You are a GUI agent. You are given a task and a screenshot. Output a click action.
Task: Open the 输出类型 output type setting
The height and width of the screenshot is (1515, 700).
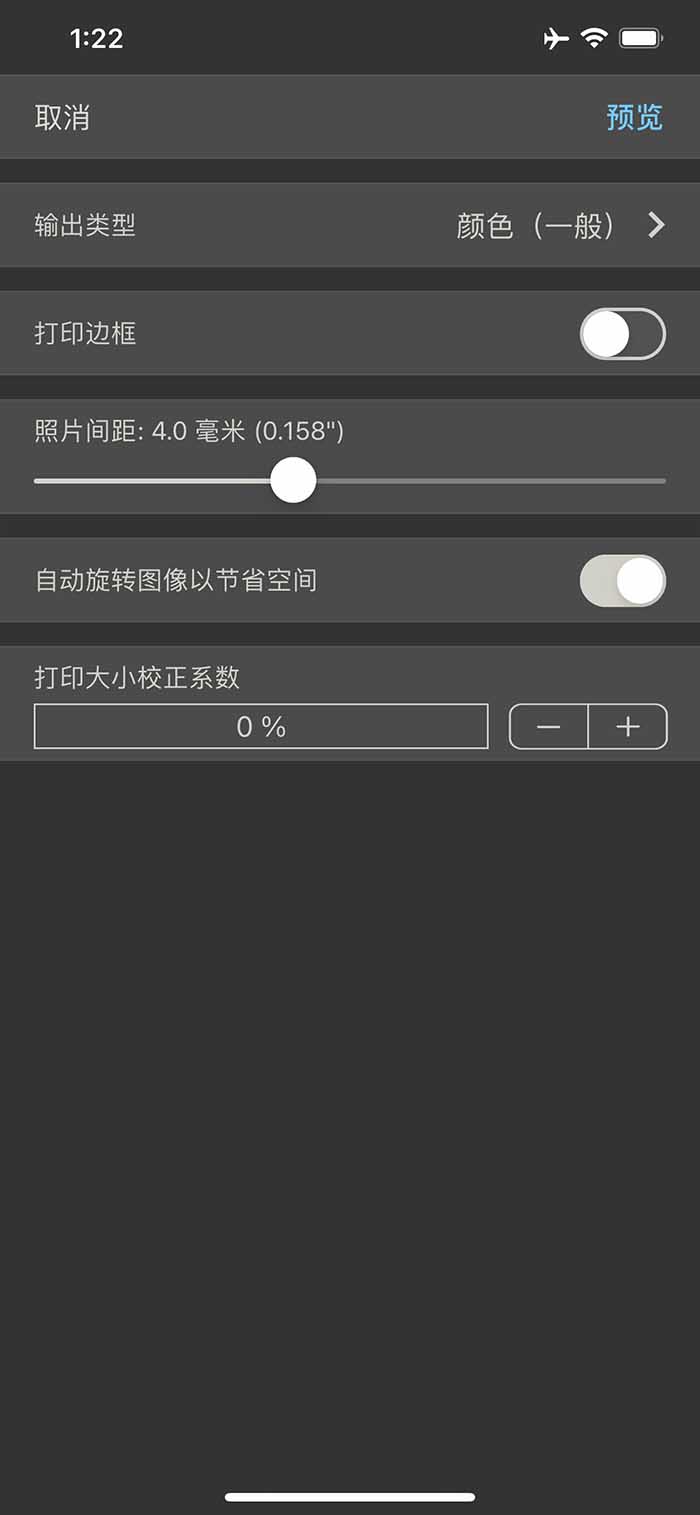[x=350, y=225]
